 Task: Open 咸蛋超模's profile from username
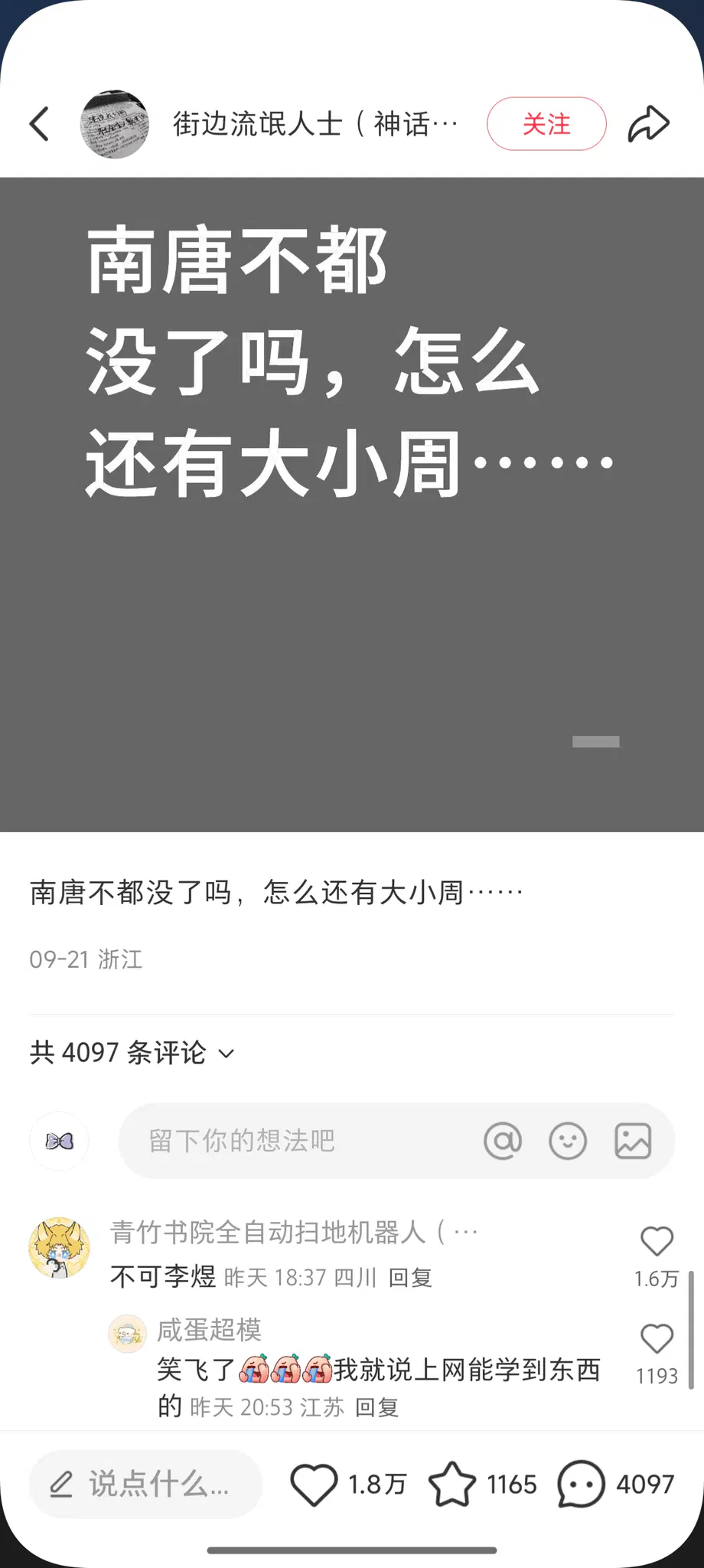coord(209,1330)
